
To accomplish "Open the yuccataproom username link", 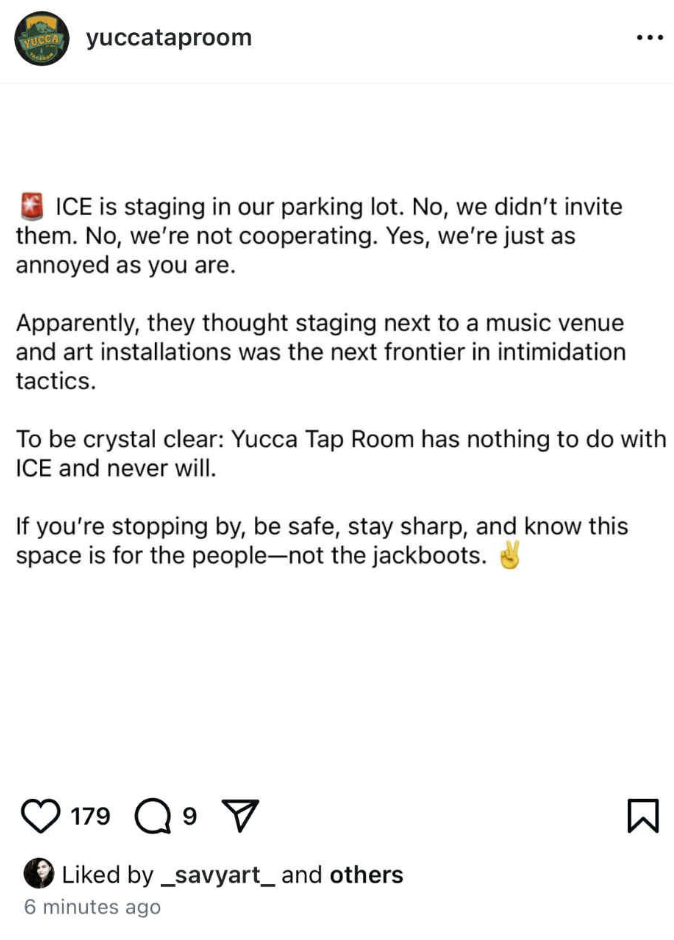I will (169, 38).
